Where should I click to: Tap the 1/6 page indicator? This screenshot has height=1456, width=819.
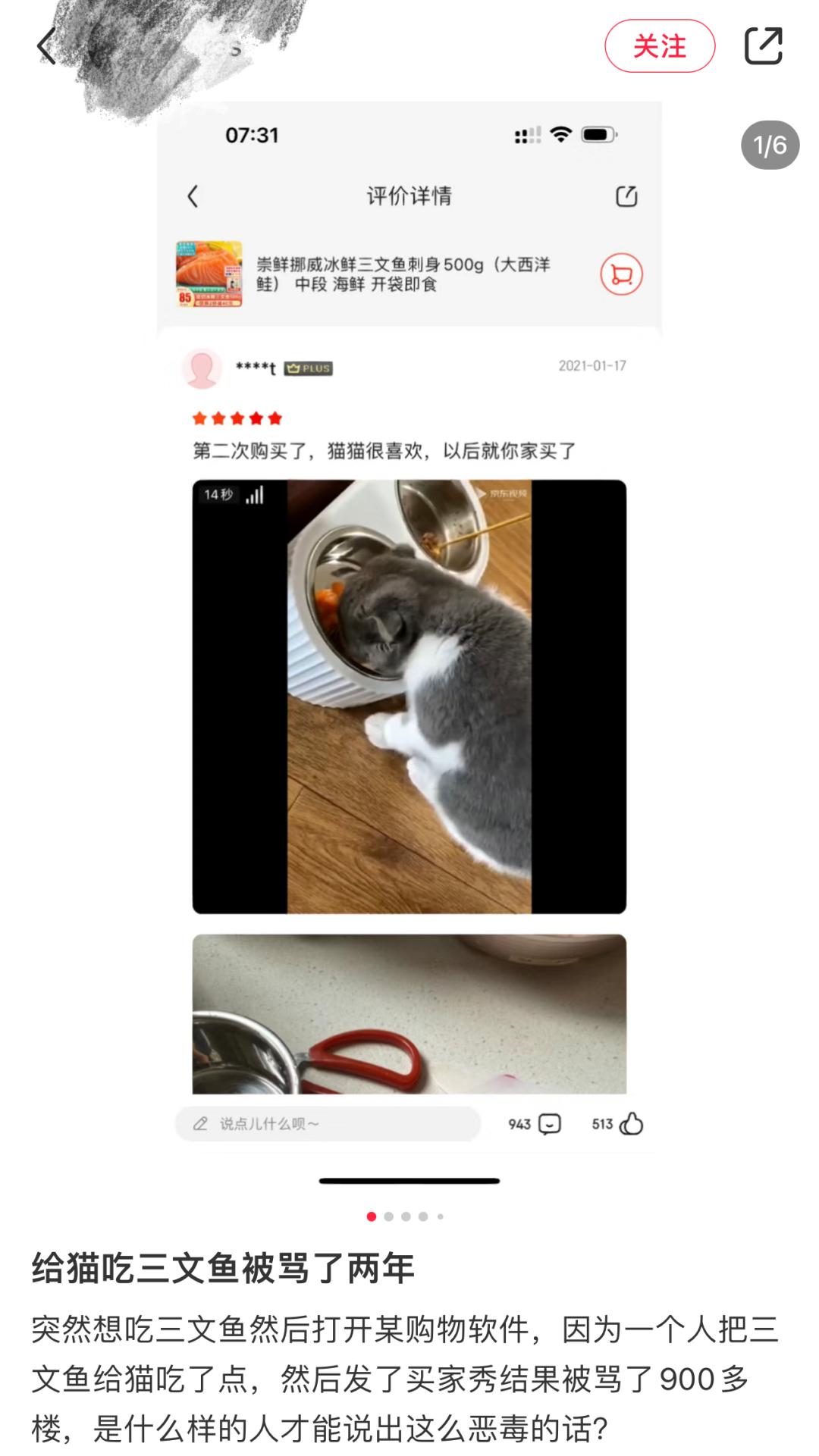(770, 144)
